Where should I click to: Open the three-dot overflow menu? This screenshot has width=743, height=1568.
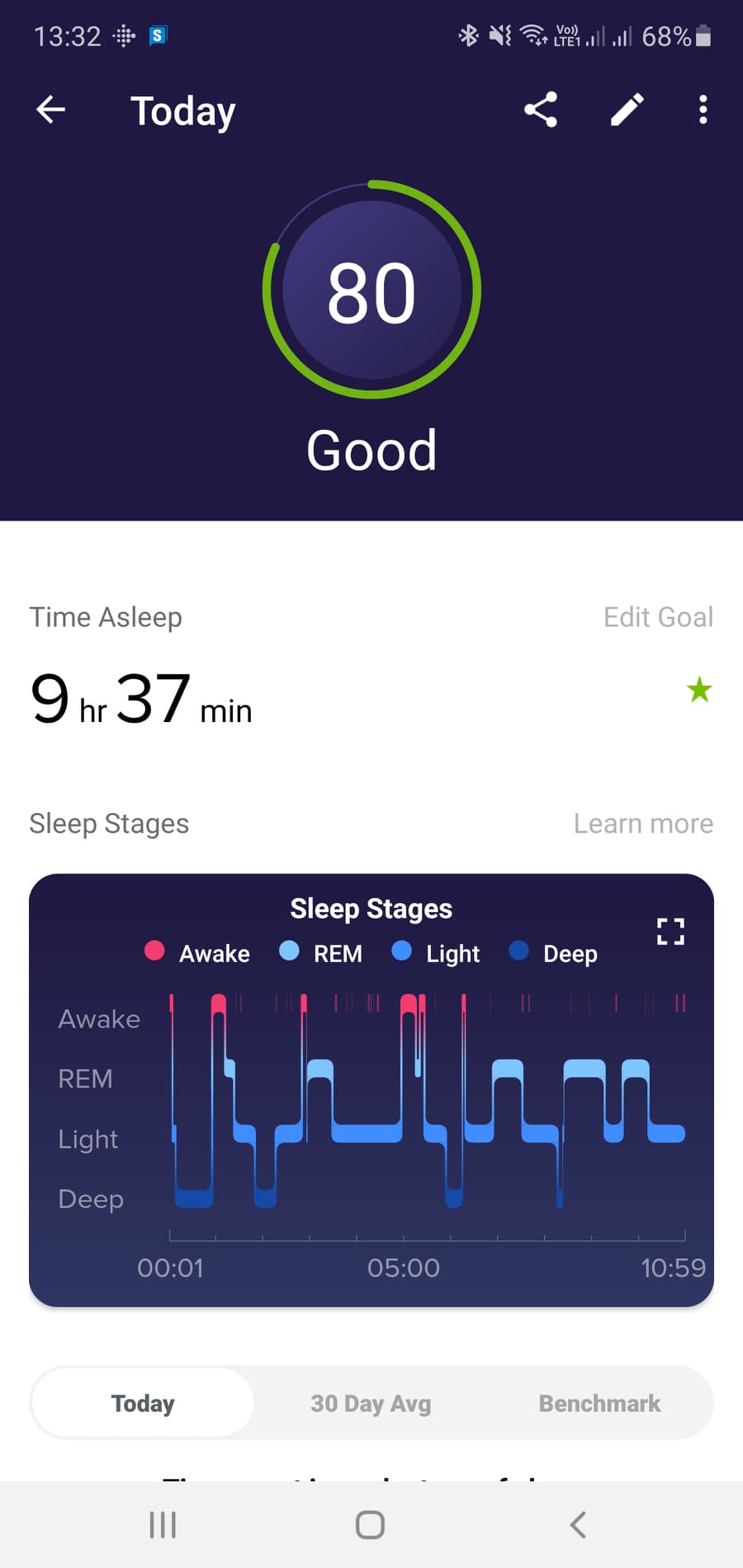tap(703, 110)
